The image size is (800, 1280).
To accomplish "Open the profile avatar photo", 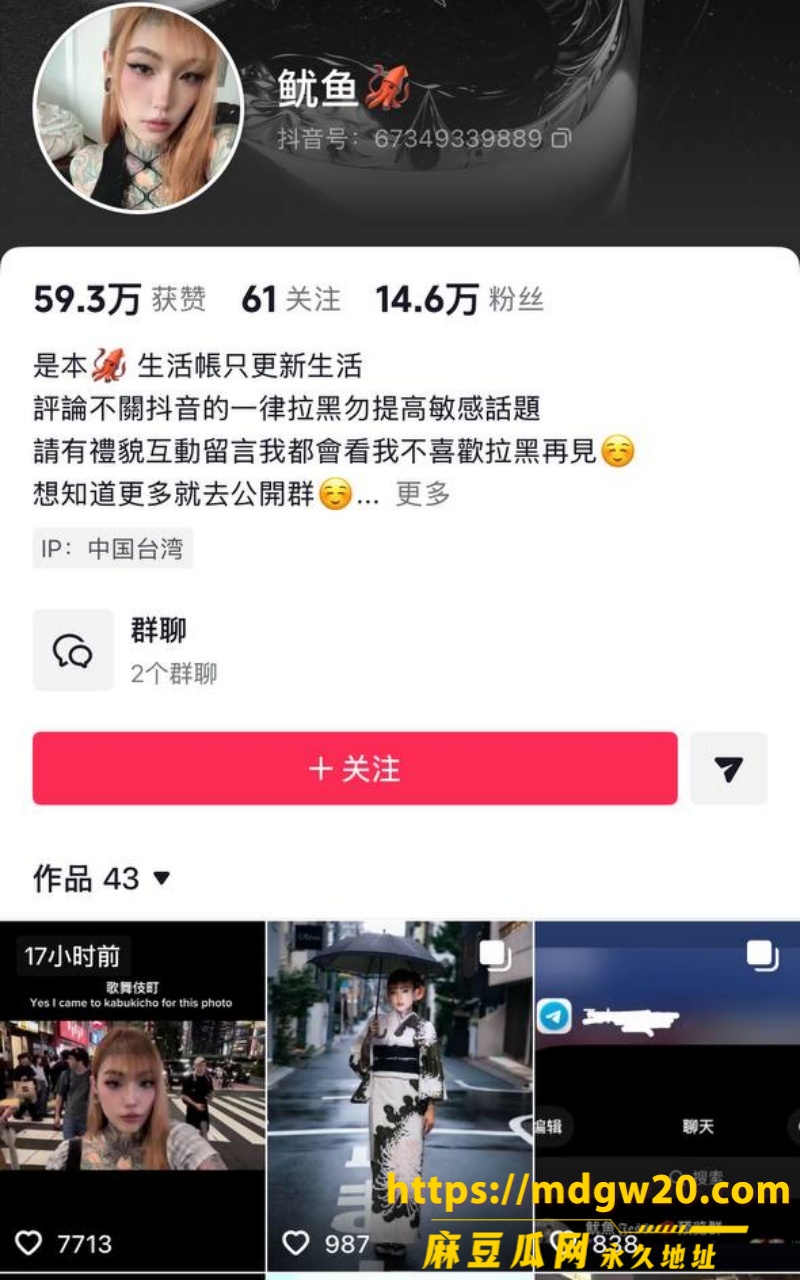I will coord(138,108).
